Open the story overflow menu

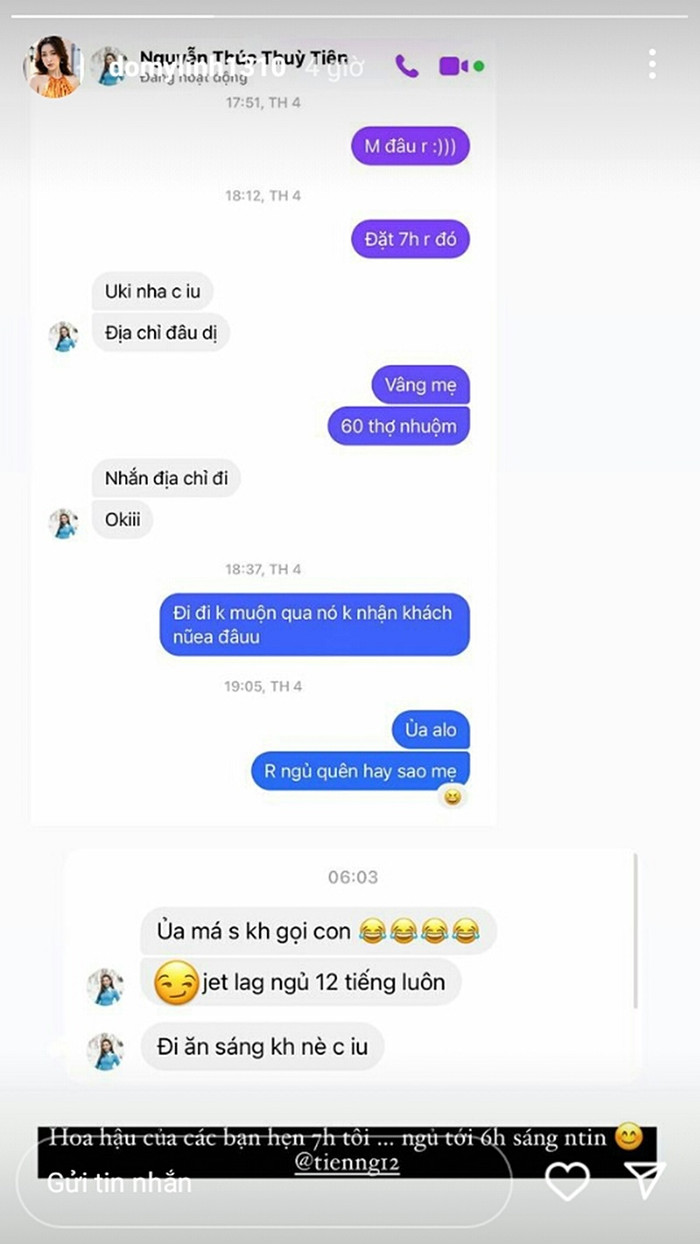click(652, 64)
